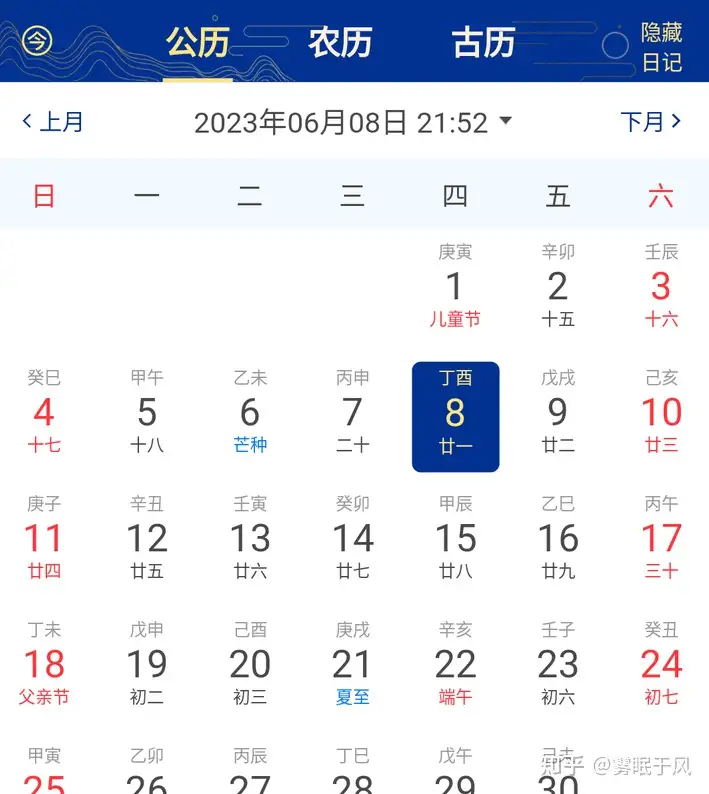Select June 12 廿五
The width and height of the screenshot is (709, 794).
pyautogui.click(x=147, y=539)
